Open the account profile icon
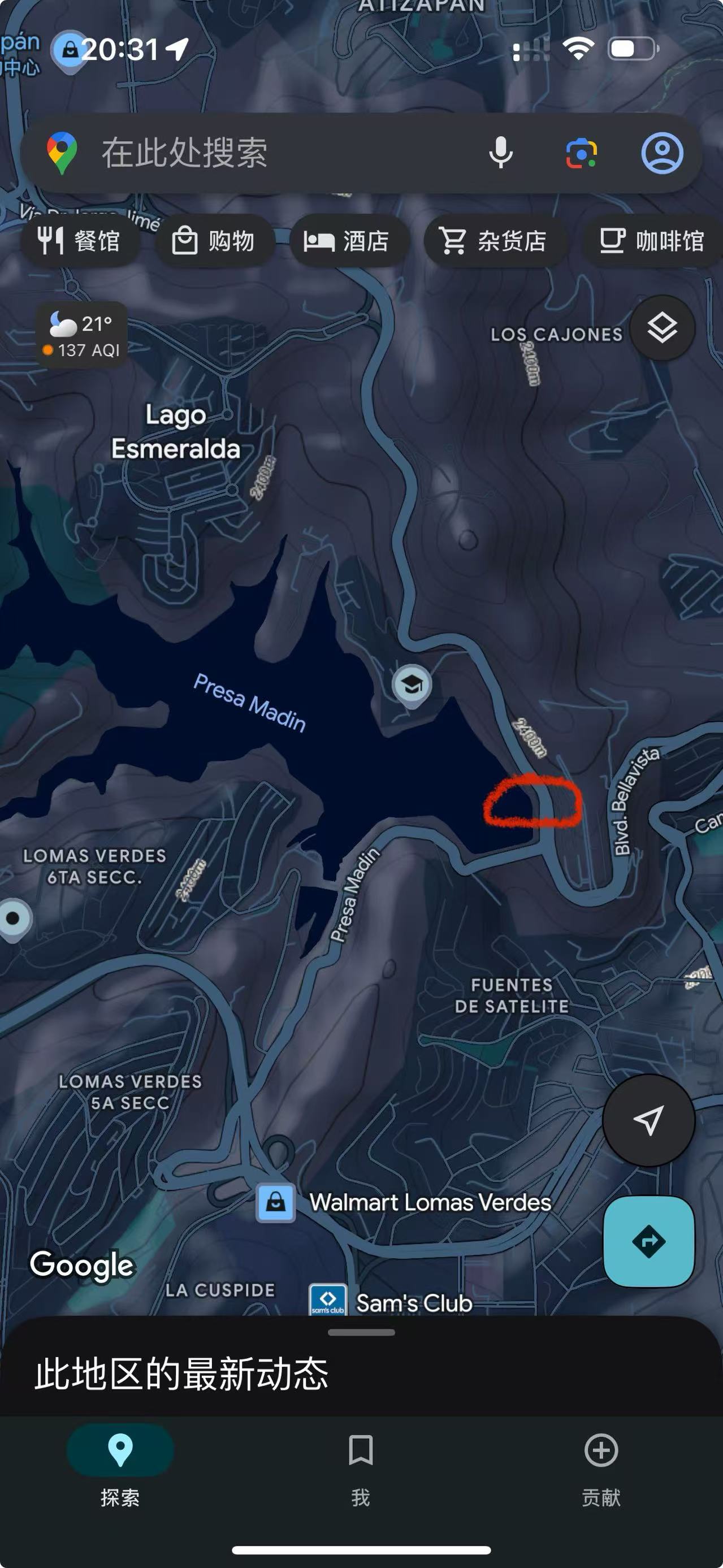 (x=661, y=153)
